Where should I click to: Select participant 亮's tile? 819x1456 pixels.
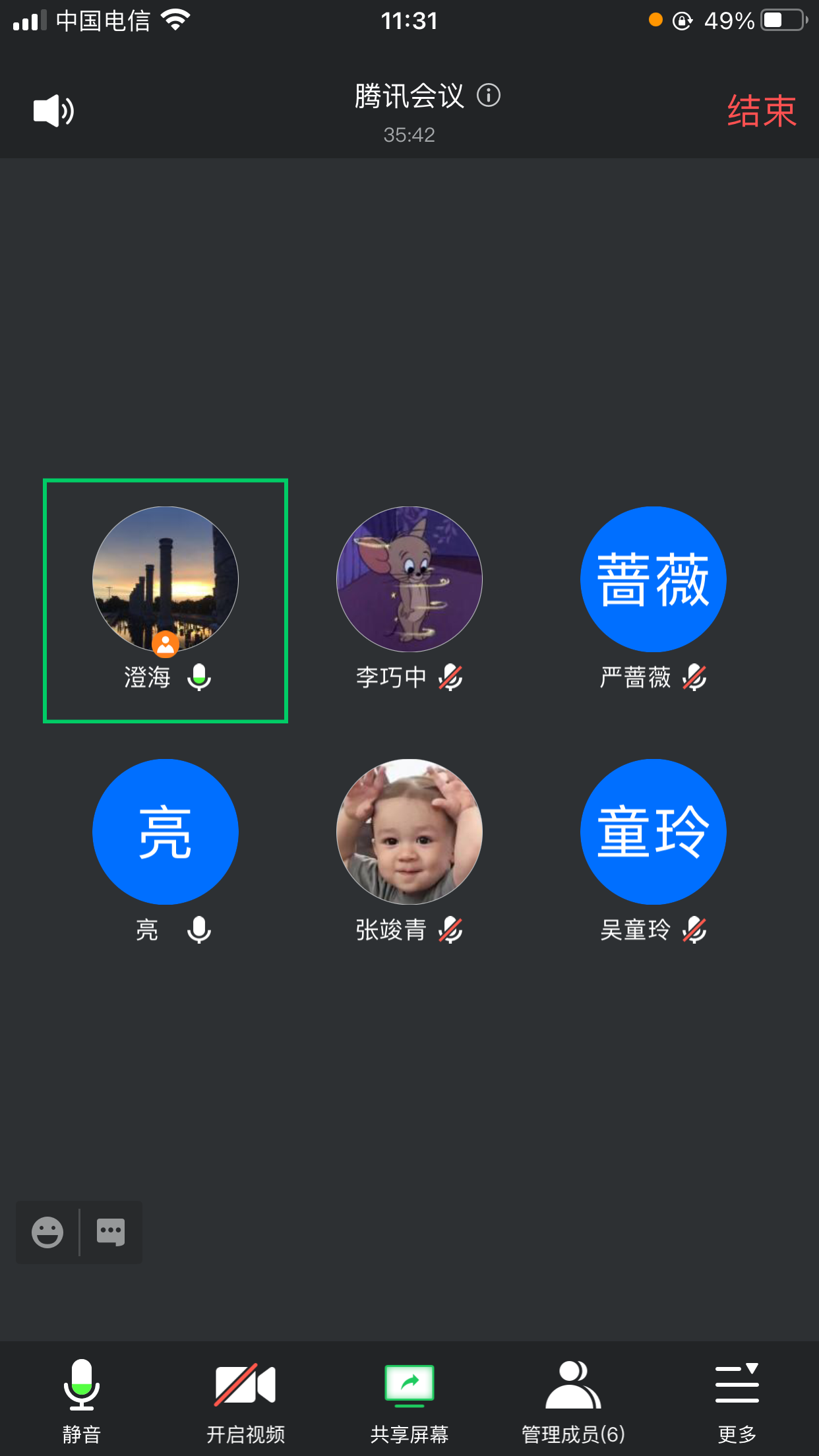(x=166, y=832)
